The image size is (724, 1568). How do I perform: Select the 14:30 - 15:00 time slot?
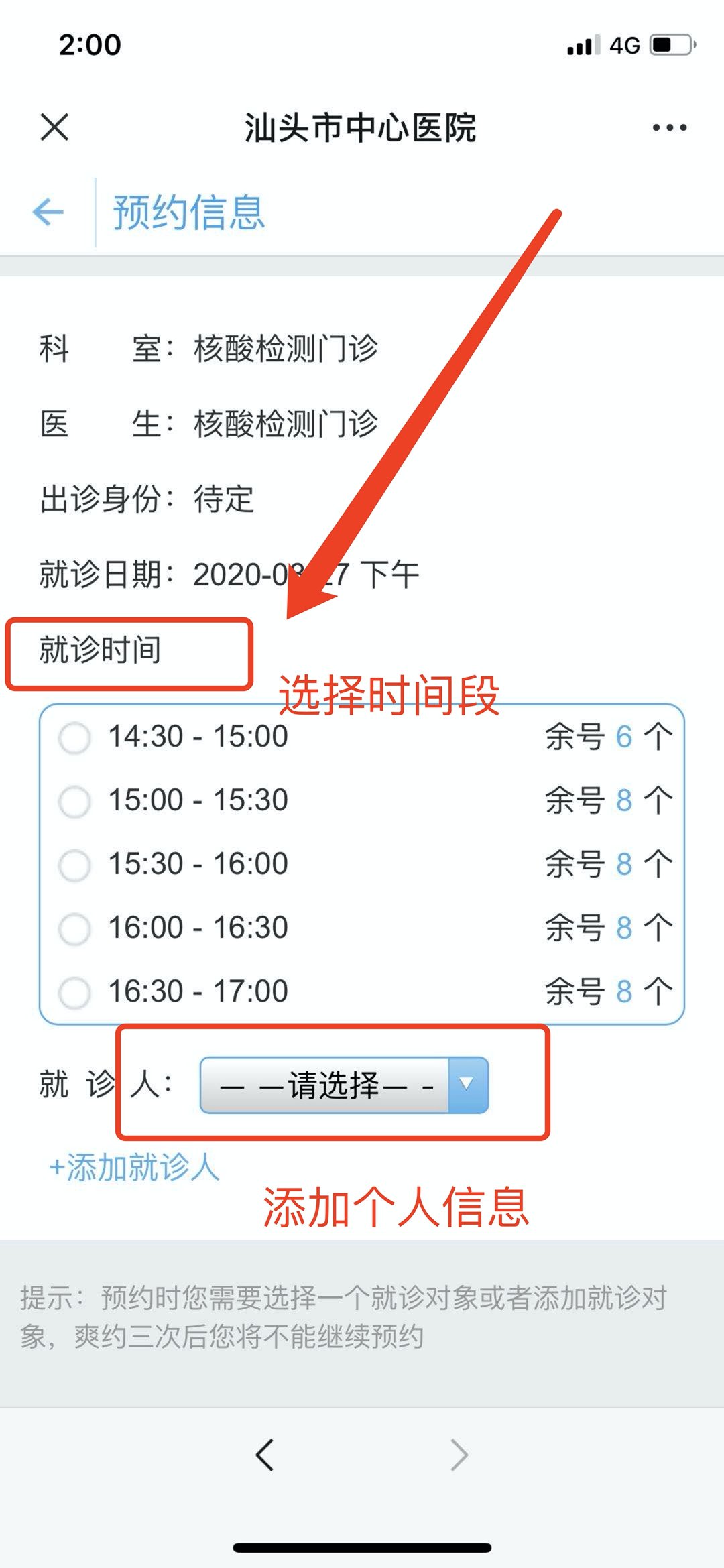[74, 738]
